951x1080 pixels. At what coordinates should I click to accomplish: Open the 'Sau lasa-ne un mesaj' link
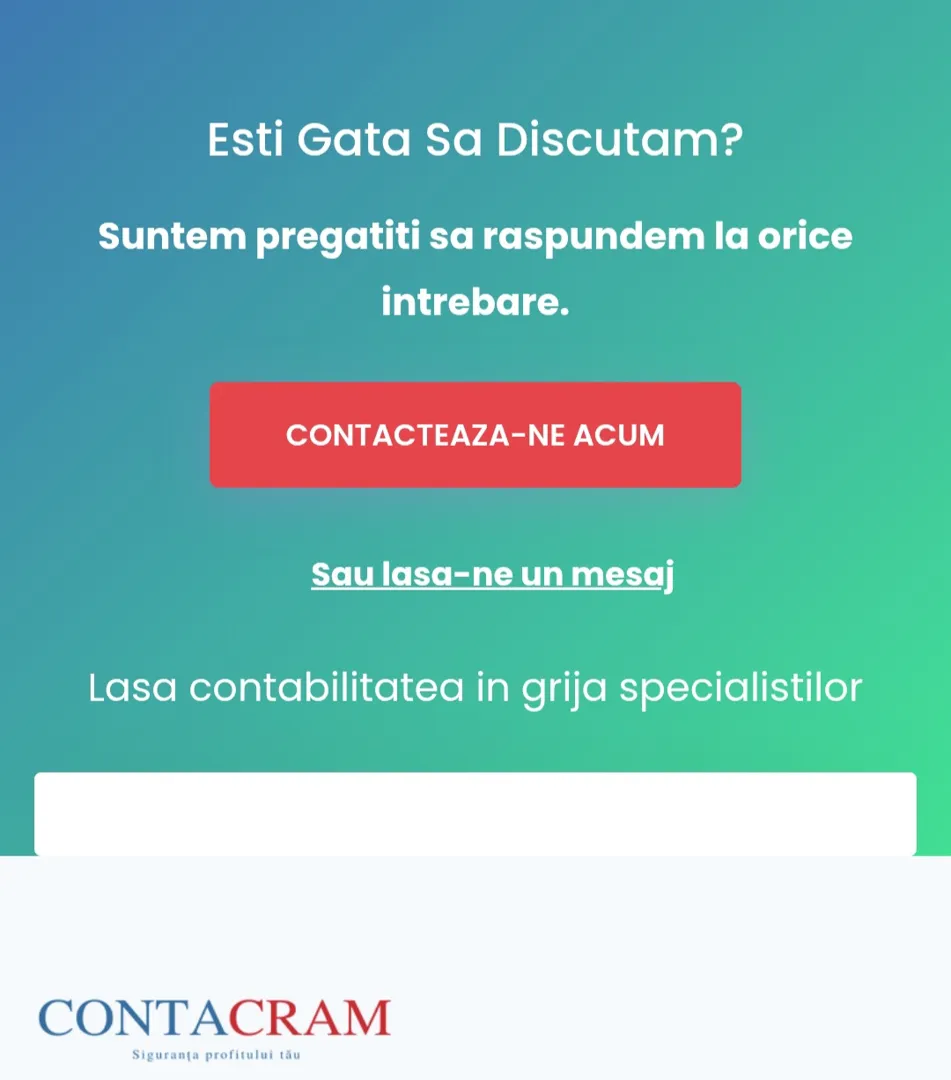(492, 575)
